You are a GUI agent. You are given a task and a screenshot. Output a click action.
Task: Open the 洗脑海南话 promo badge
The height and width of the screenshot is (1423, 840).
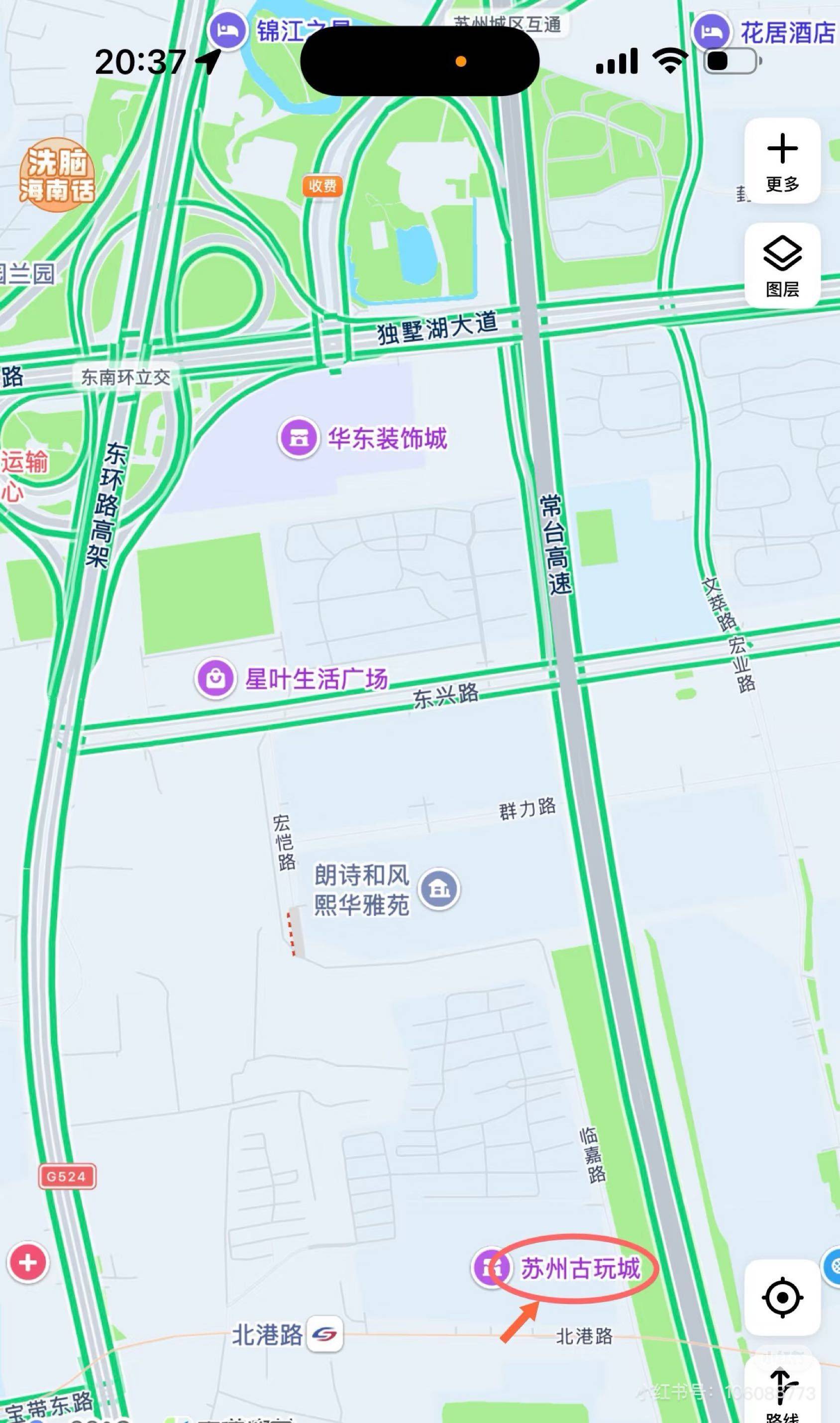pyautogui.click(x=57, y=175)
